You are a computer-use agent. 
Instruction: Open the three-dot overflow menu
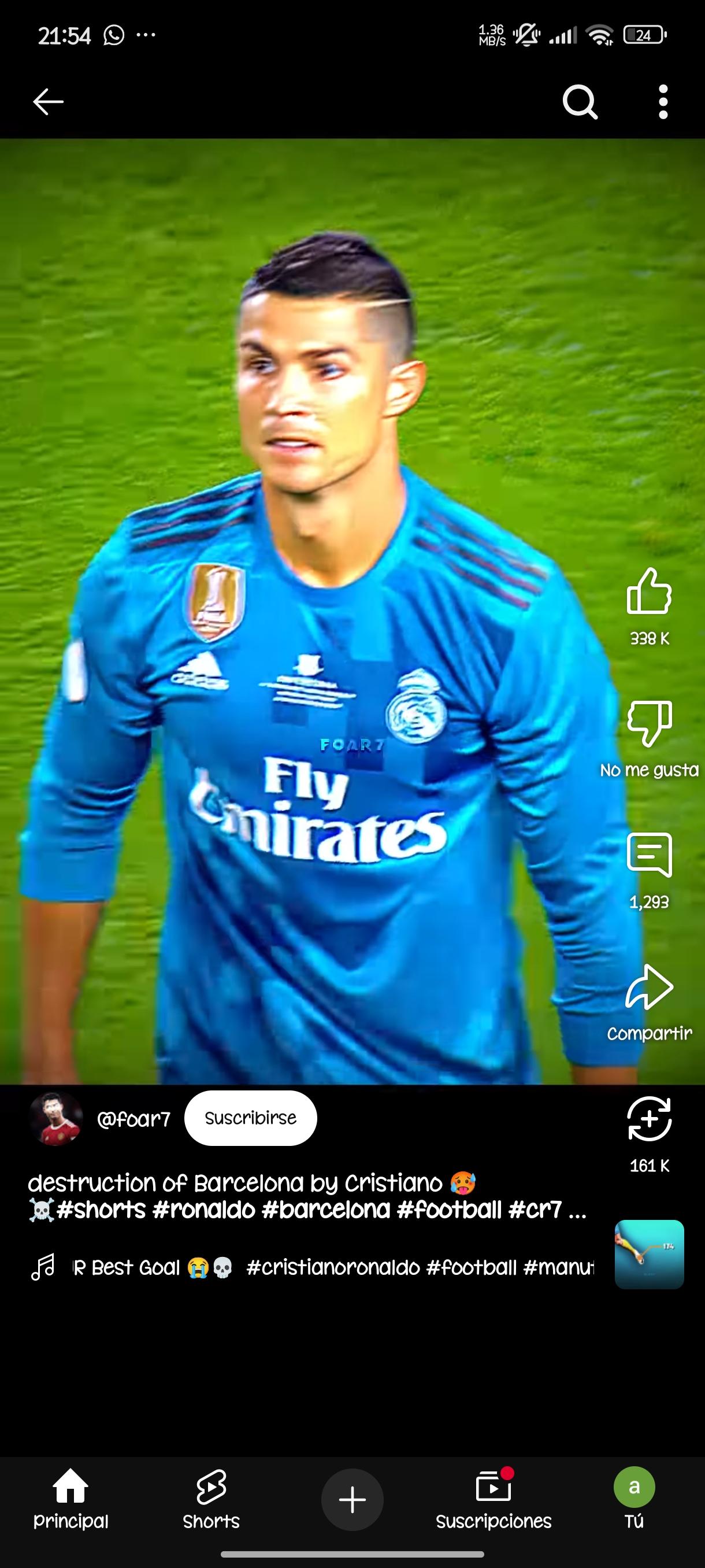663,102
